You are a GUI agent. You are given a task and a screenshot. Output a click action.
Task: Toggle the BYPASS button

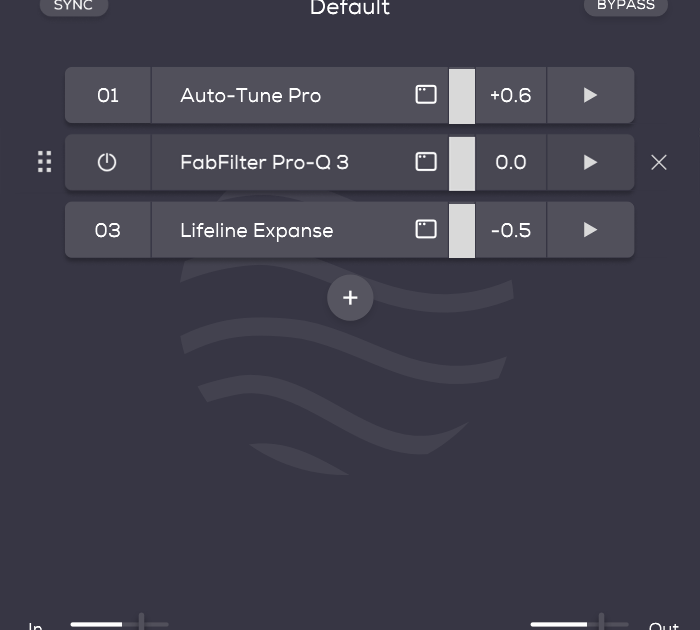click(x=625, y=6)
